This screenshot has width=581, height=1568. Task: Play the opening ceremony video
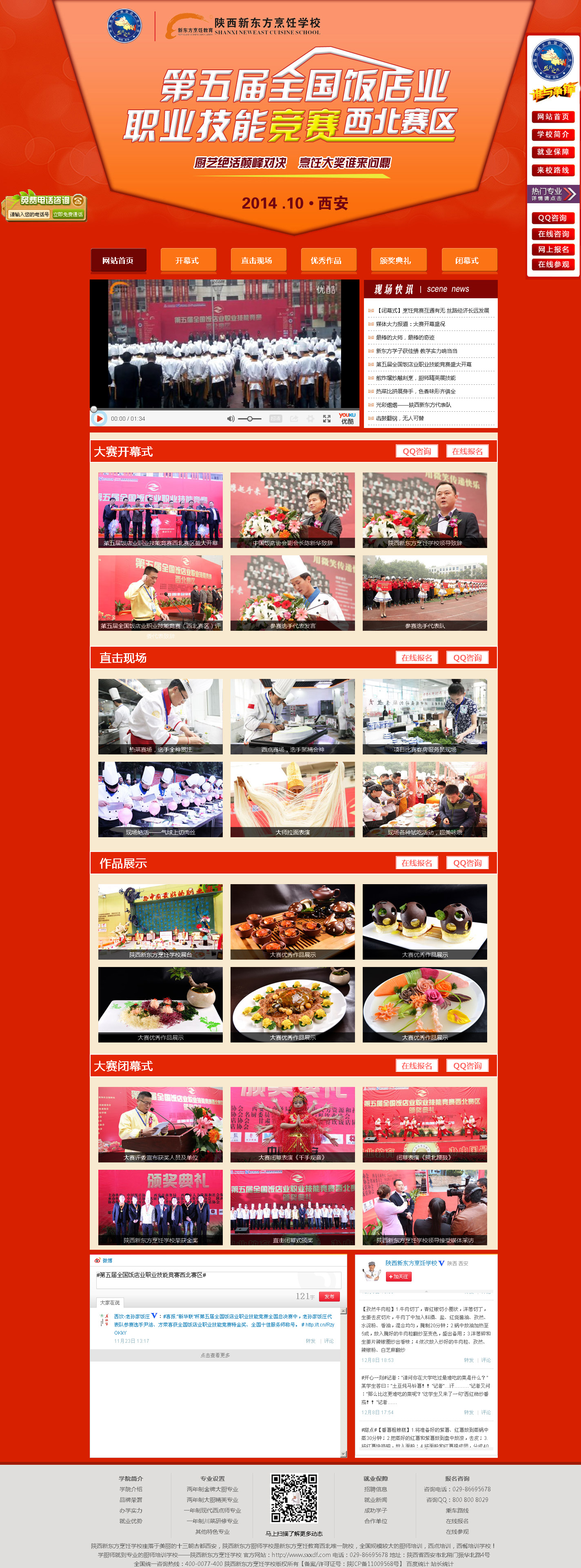point(99,418)
